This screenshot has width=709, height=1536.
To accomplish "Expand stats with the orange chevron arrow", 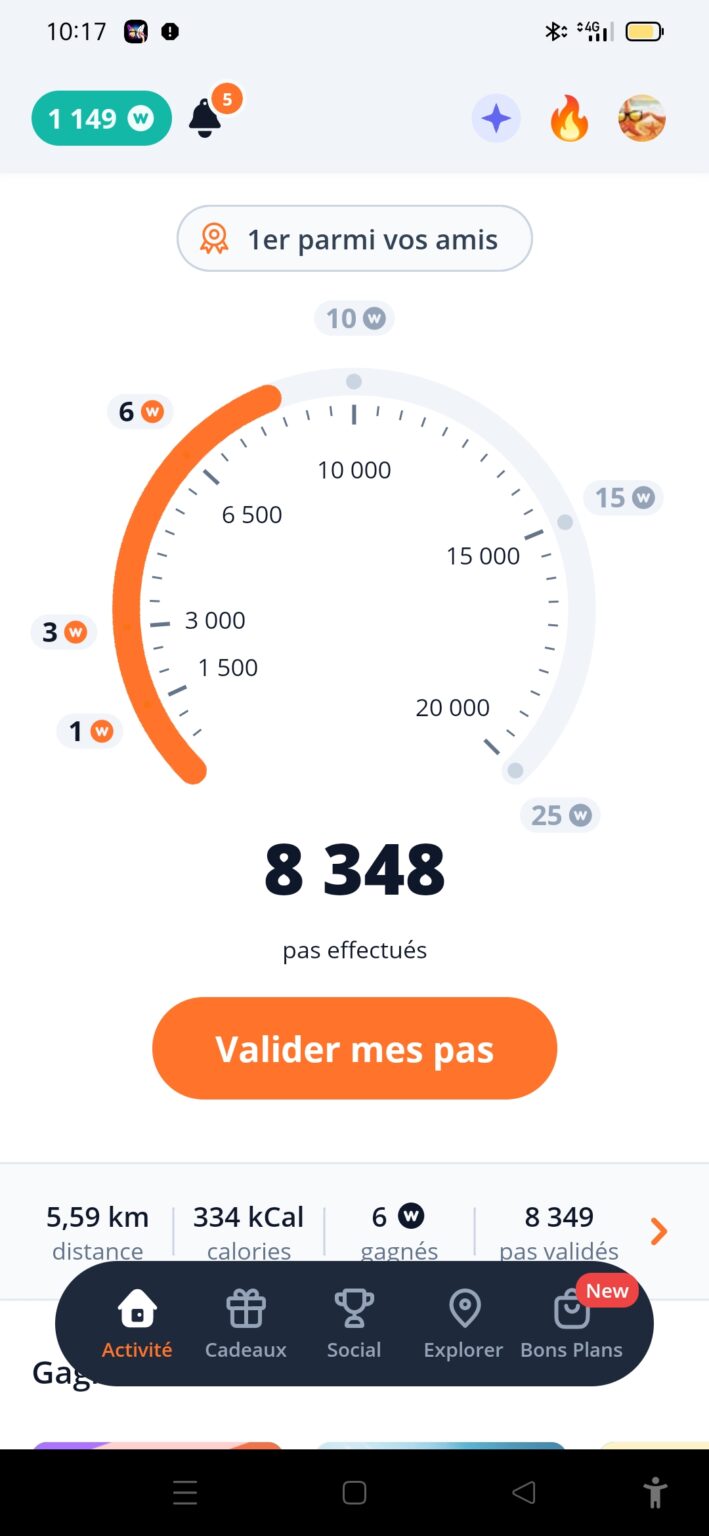I will click(x=658, y=1231).
